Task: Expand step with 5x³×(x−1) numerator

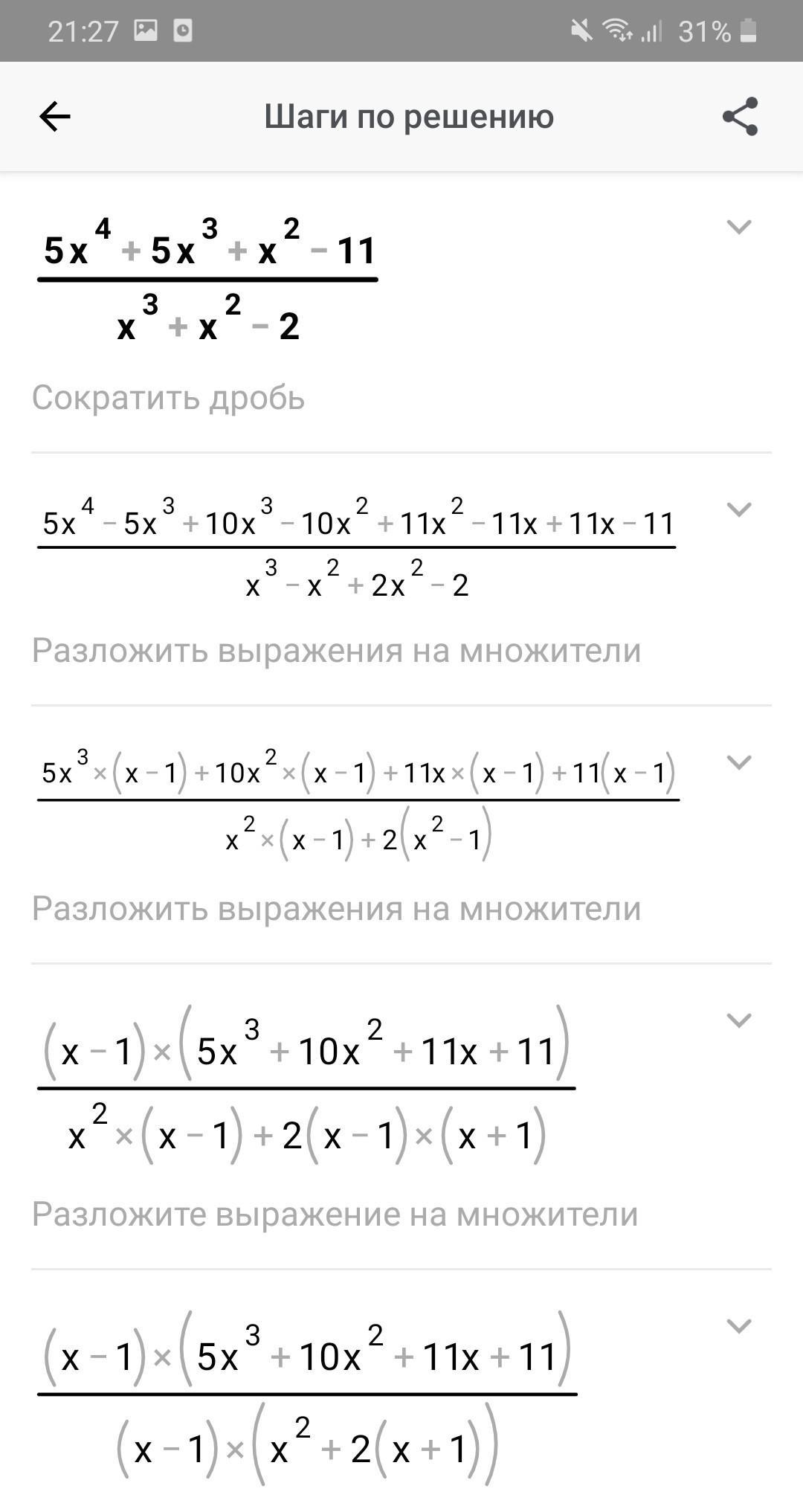Action: pyautogui.click(x=738, y=762)
